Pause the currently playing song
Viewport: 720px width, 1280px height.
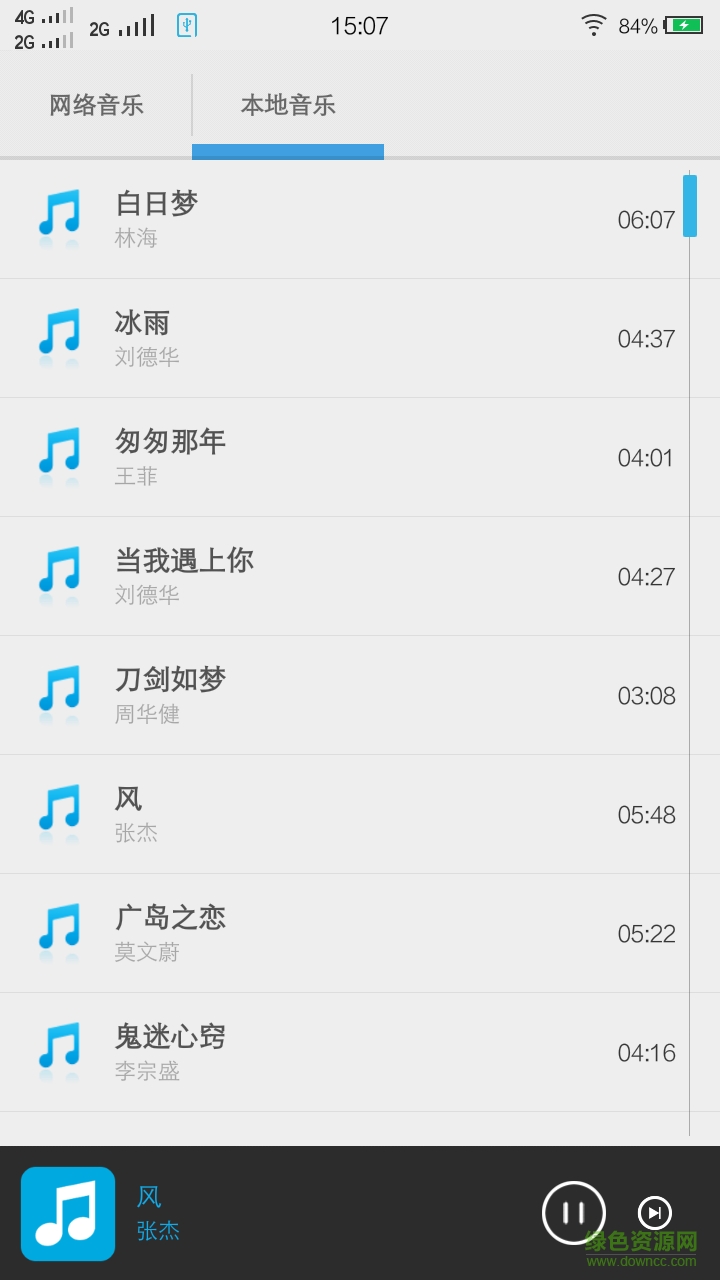pos(573,1213)
